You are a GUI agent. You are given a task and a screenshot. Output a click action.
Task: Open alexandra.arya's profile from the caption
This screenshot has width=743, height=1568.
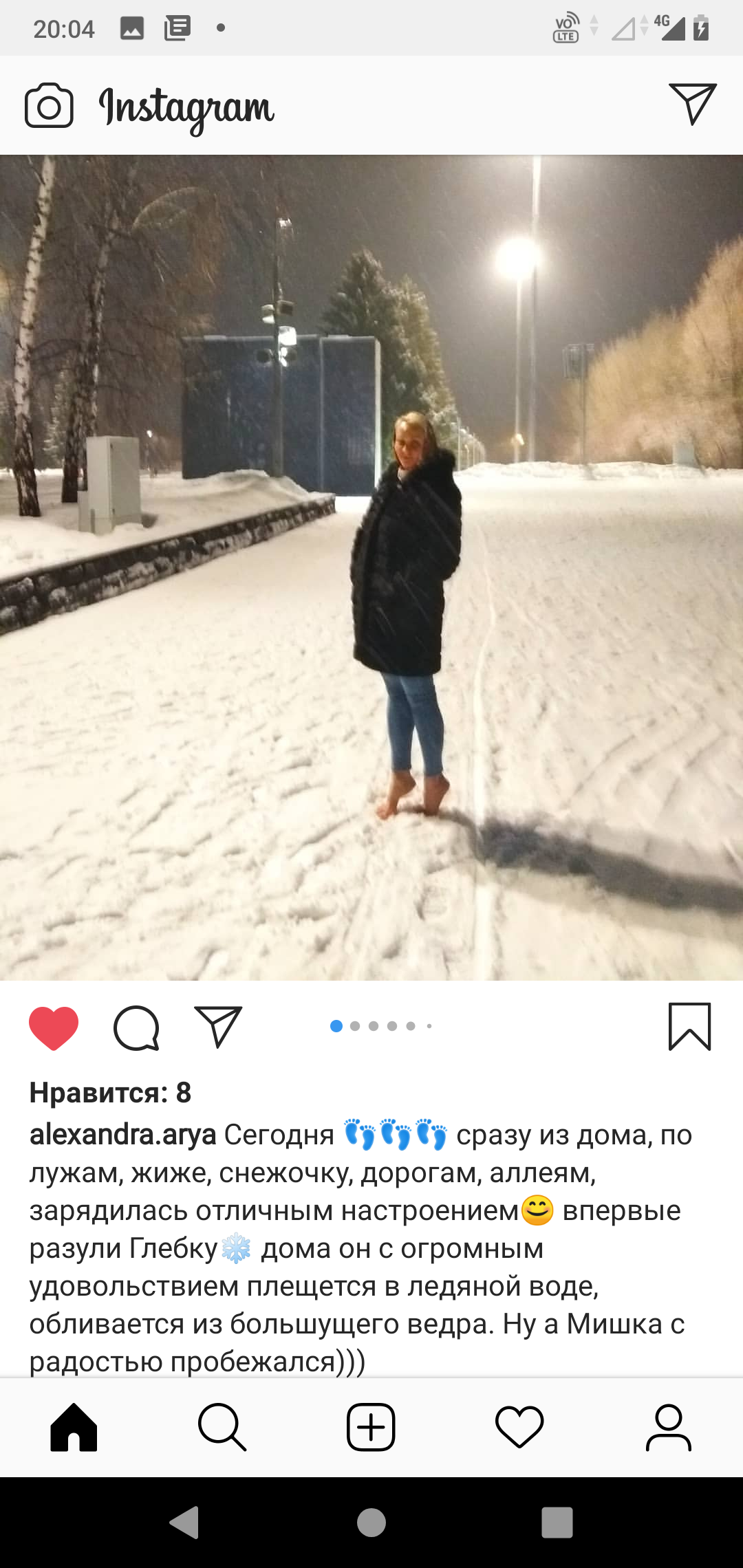pyautogui.click(x=122, y=1135)
